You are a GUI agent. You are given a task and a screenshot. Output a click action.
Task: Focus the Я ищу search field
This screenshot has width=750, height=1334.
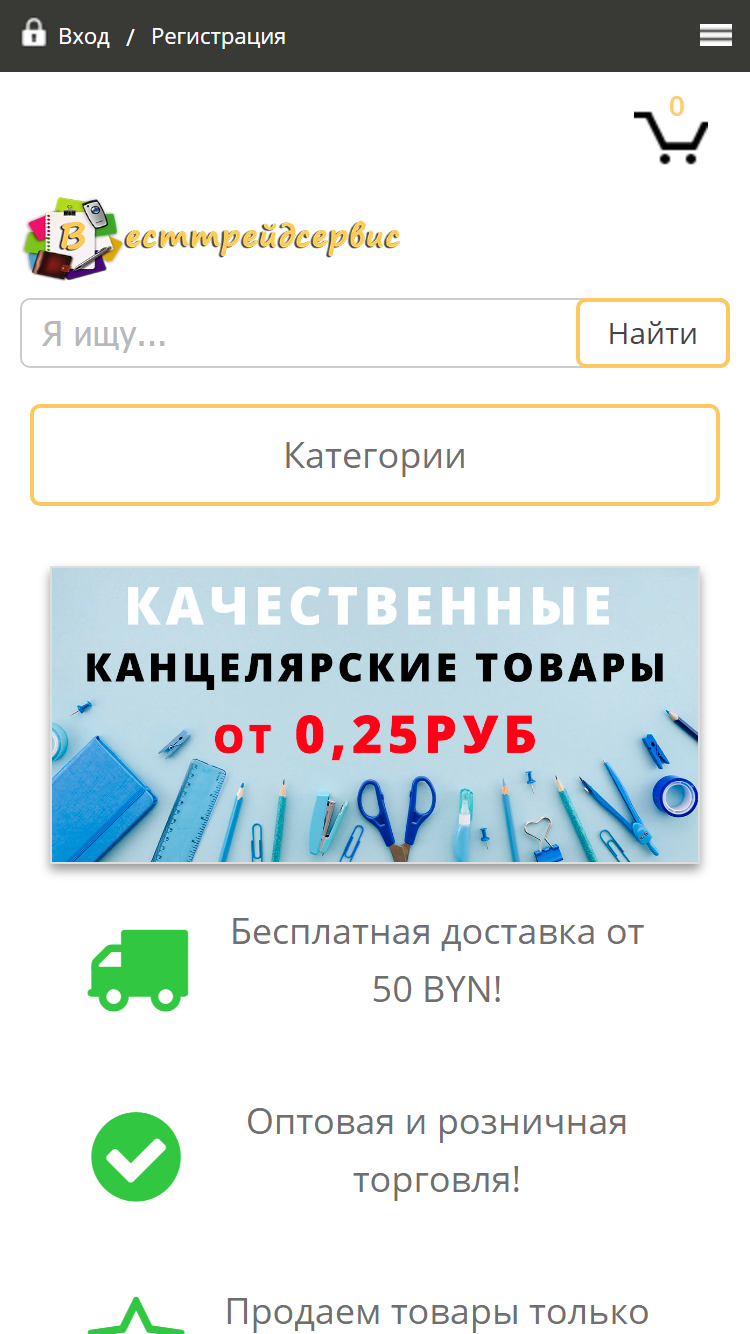(x=300, y=333)
